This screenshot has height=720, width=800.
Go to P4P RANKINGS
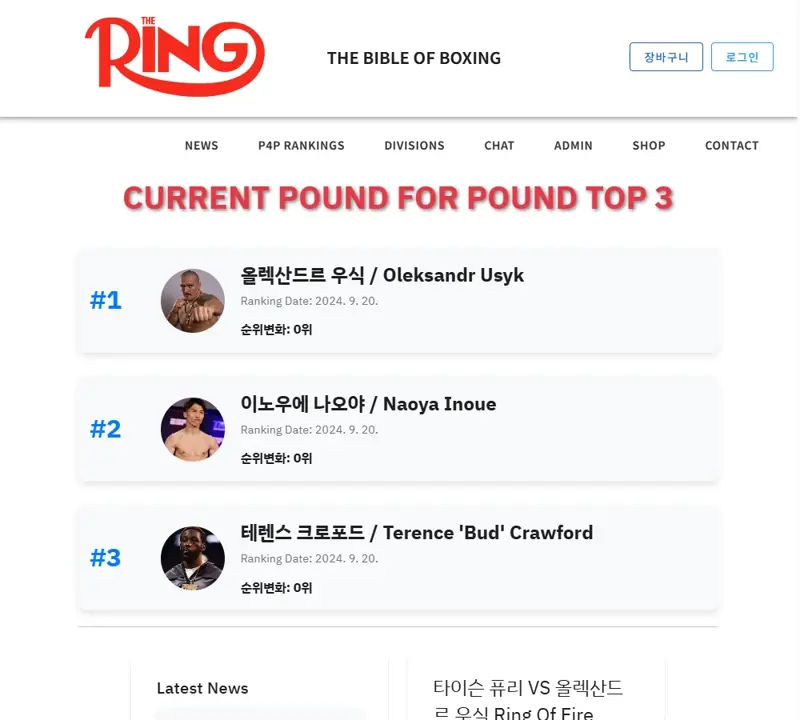(x=301, y=146)
